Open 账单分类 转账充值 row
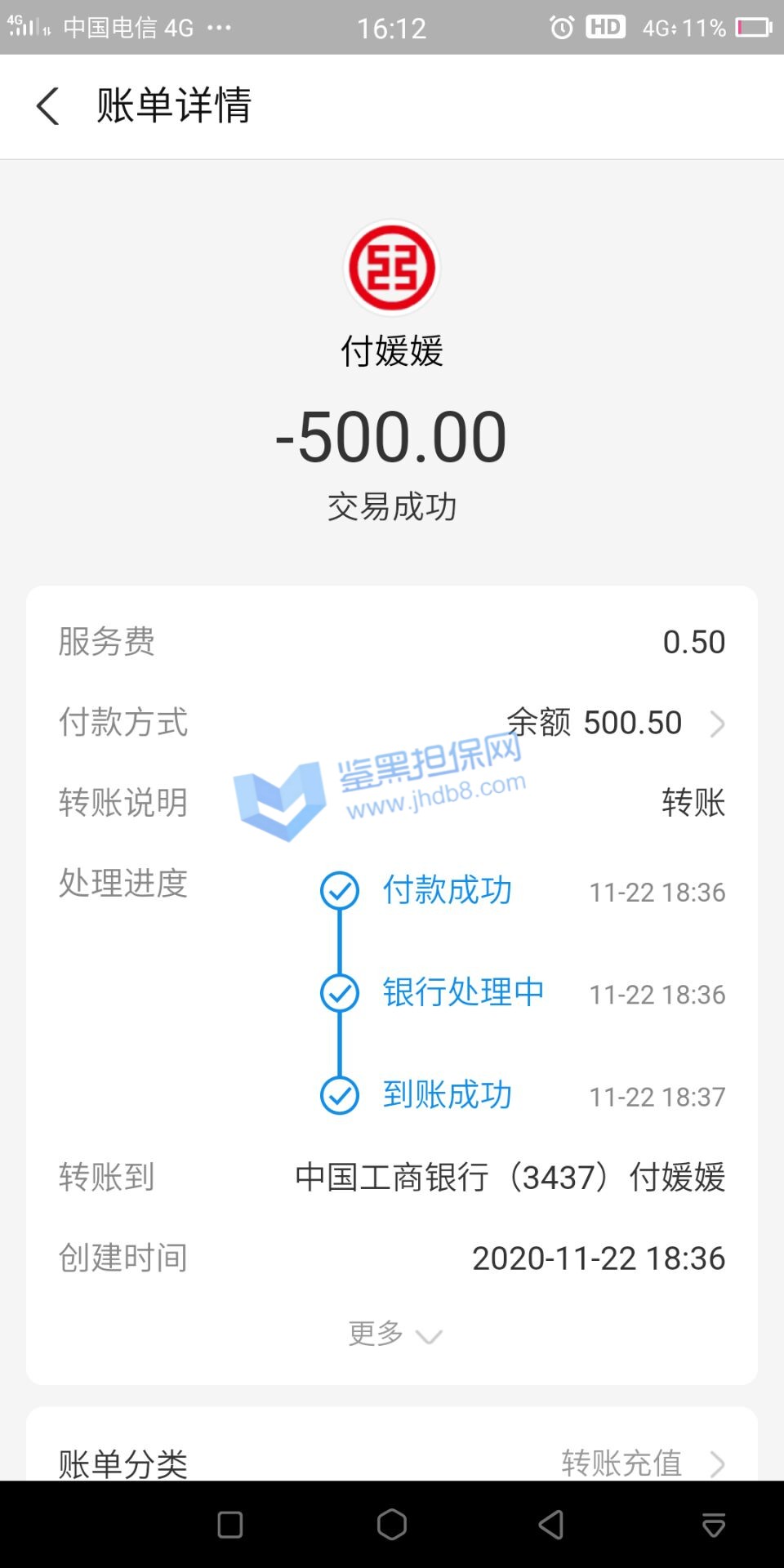The image size is (784, 1568). point(392,1462)
